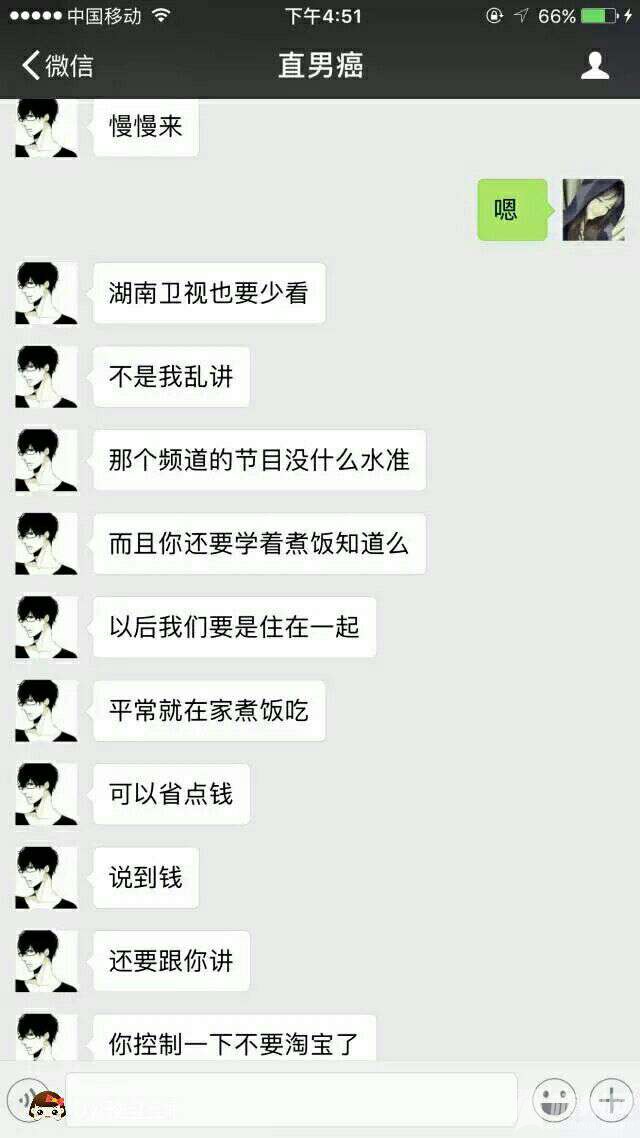Open the plus attachment menu
Image resolution: width=640 pixels, height=1138 pixels.
tap(609, 1100)
